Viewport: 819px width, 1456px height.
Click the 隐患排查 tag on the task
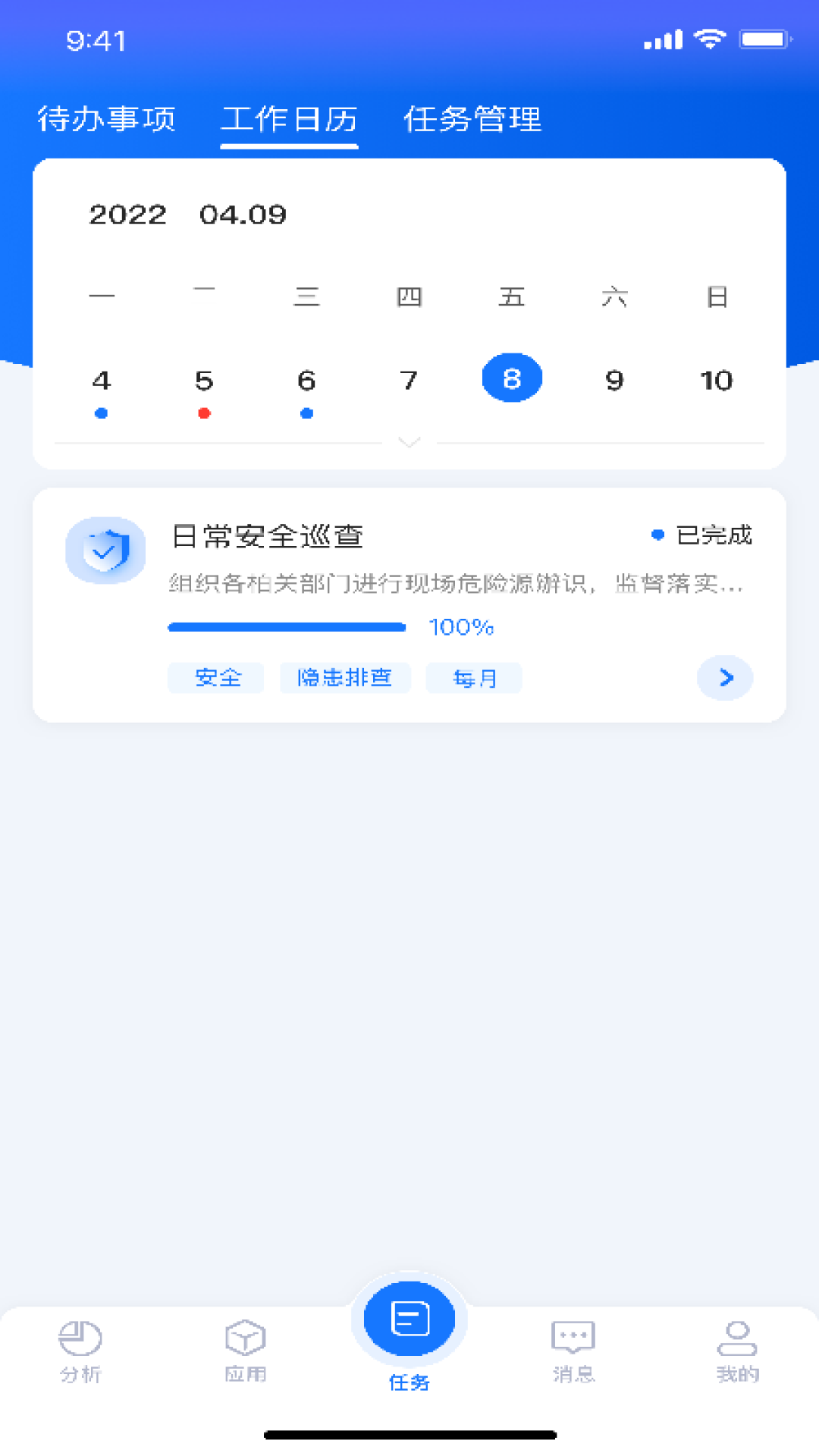point(345,678)
